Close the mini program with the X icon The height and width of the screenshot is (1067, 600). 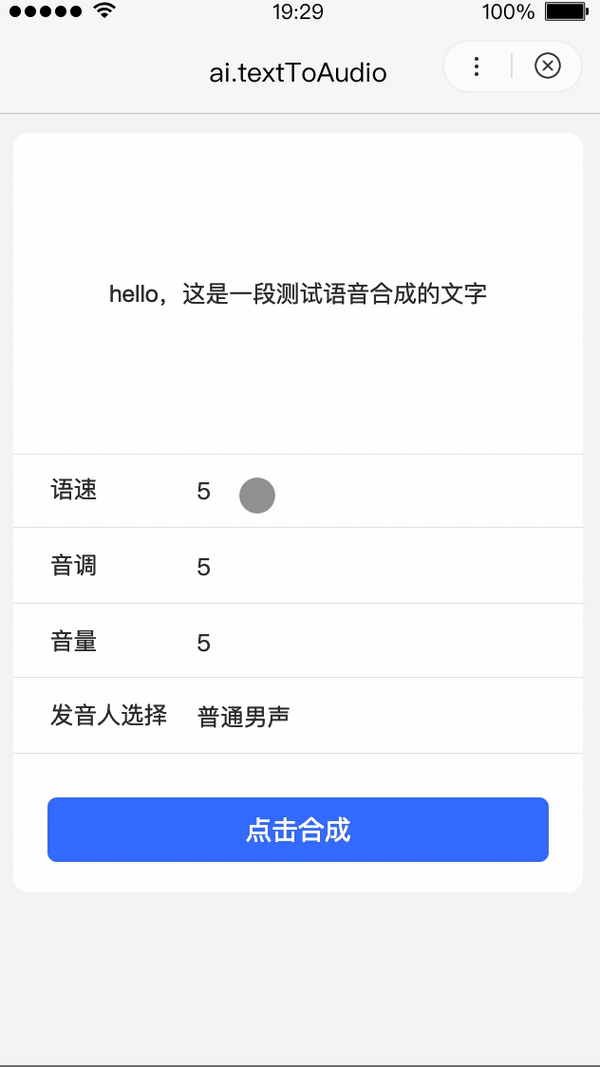click(x=547, y=66)
